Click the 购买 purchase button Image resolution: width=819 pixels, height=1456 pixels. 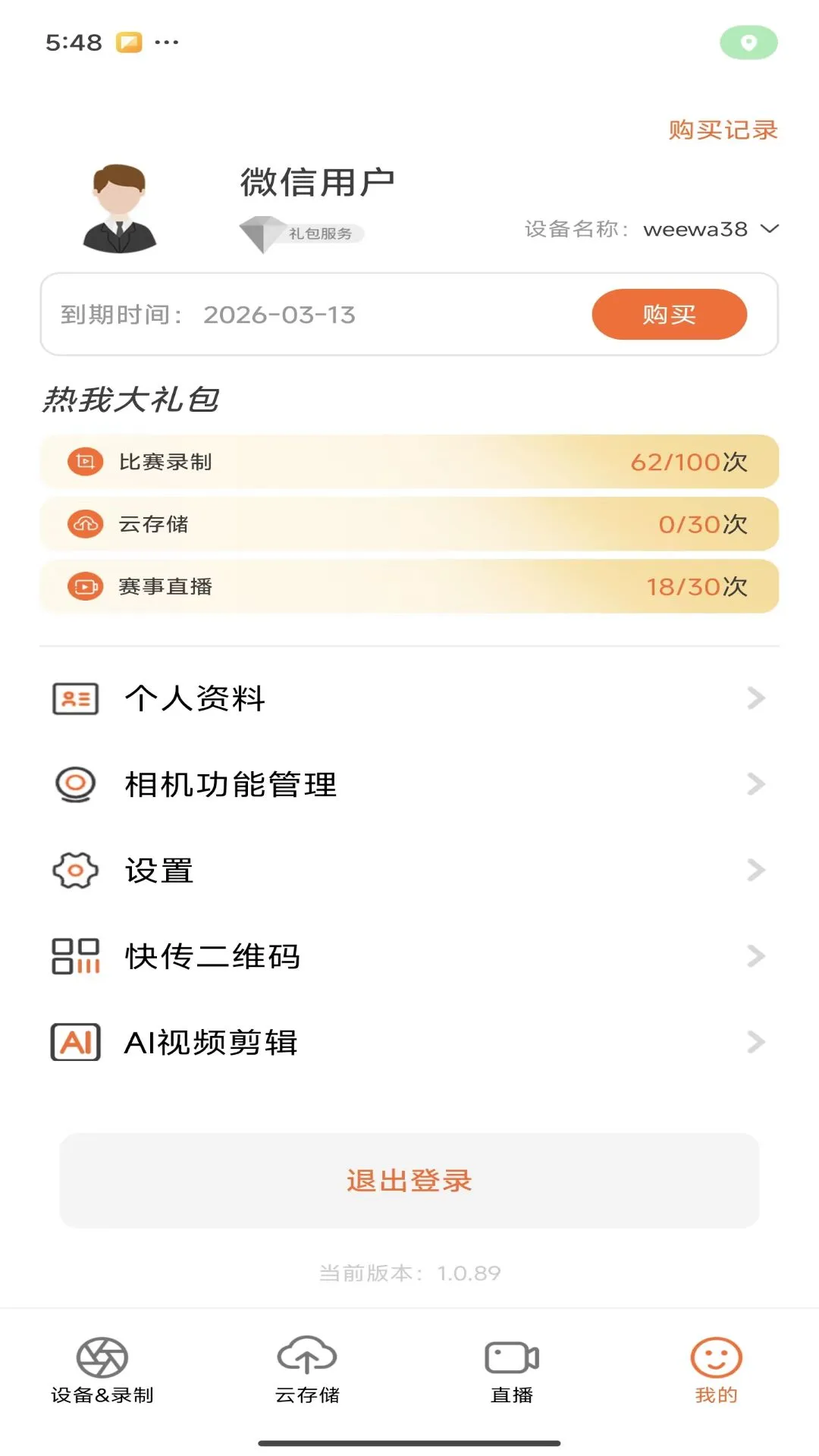pyautogui.click(x=670, y=315)
